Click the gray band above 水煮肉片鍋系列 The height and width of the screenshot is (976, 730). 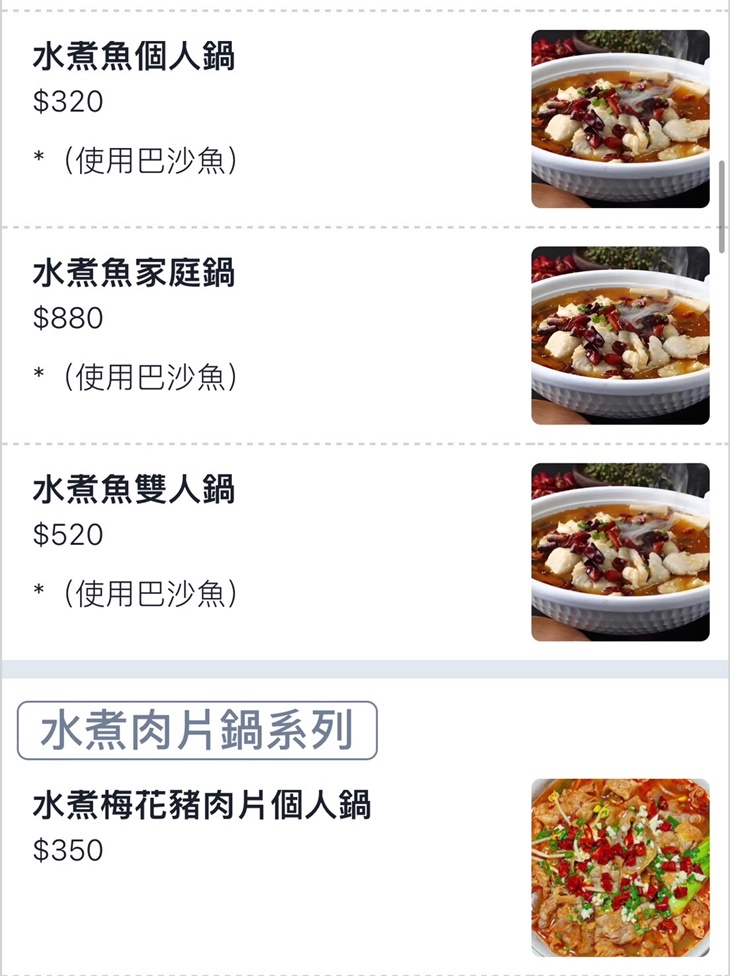(365, 665)
